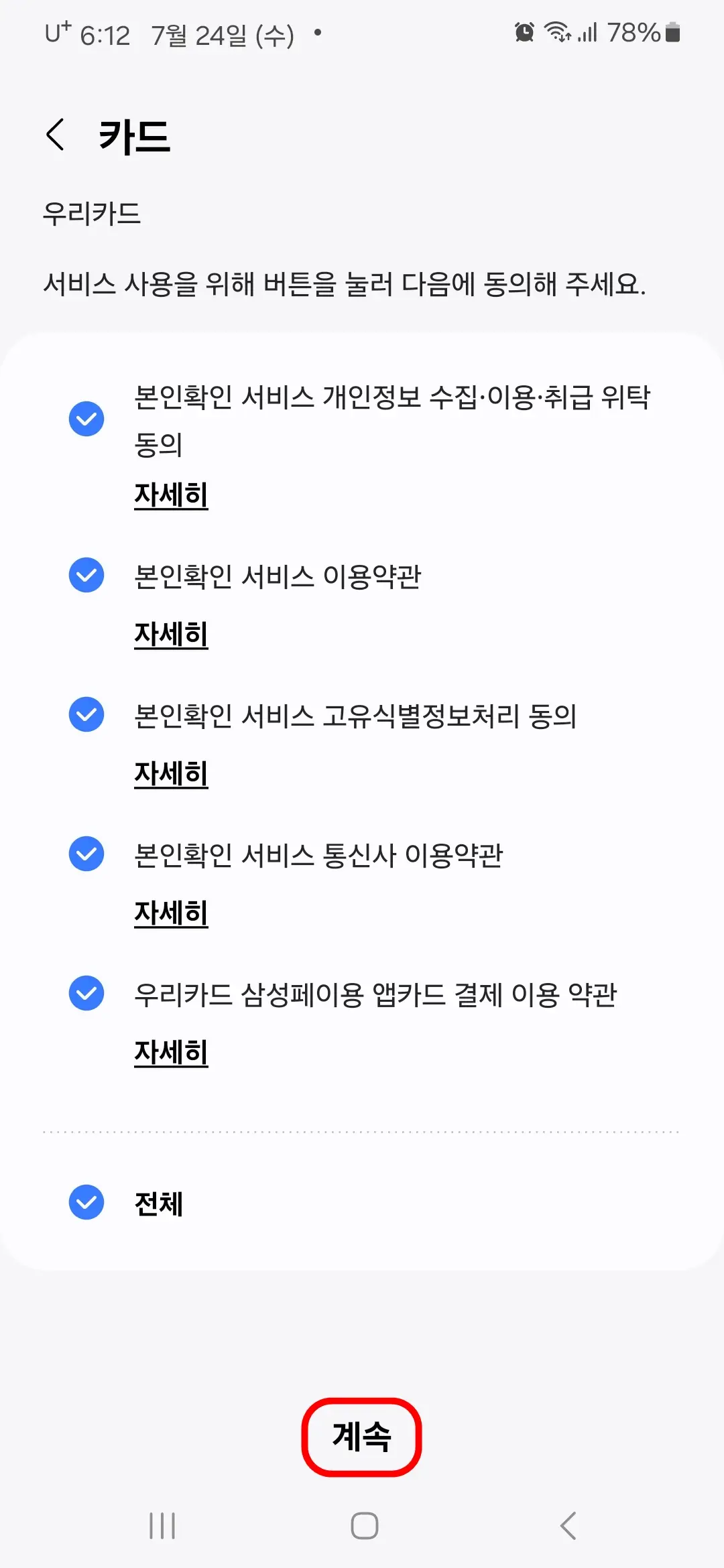Uncheck 본인확인 서비스 통신사 이용약관 consent
This screenshot has height=1568, width=724.
click(x=86, y=854)
